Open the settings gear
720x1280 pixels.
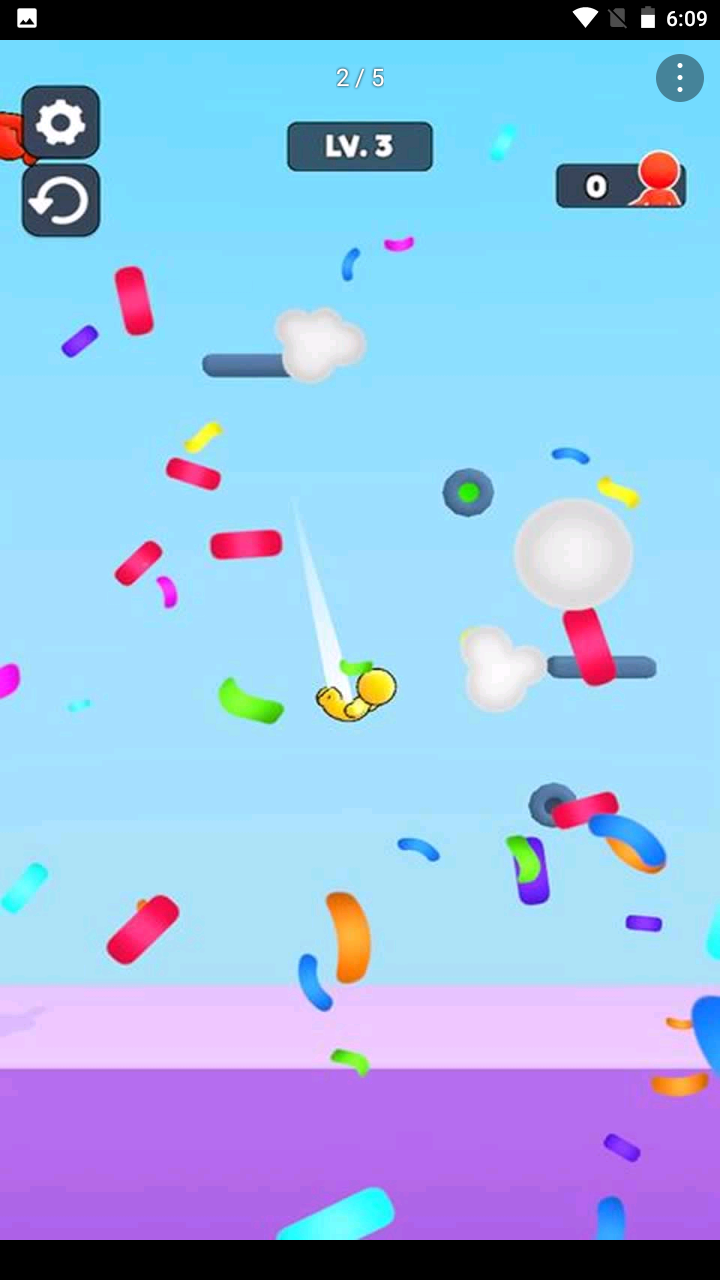[61, 123]
